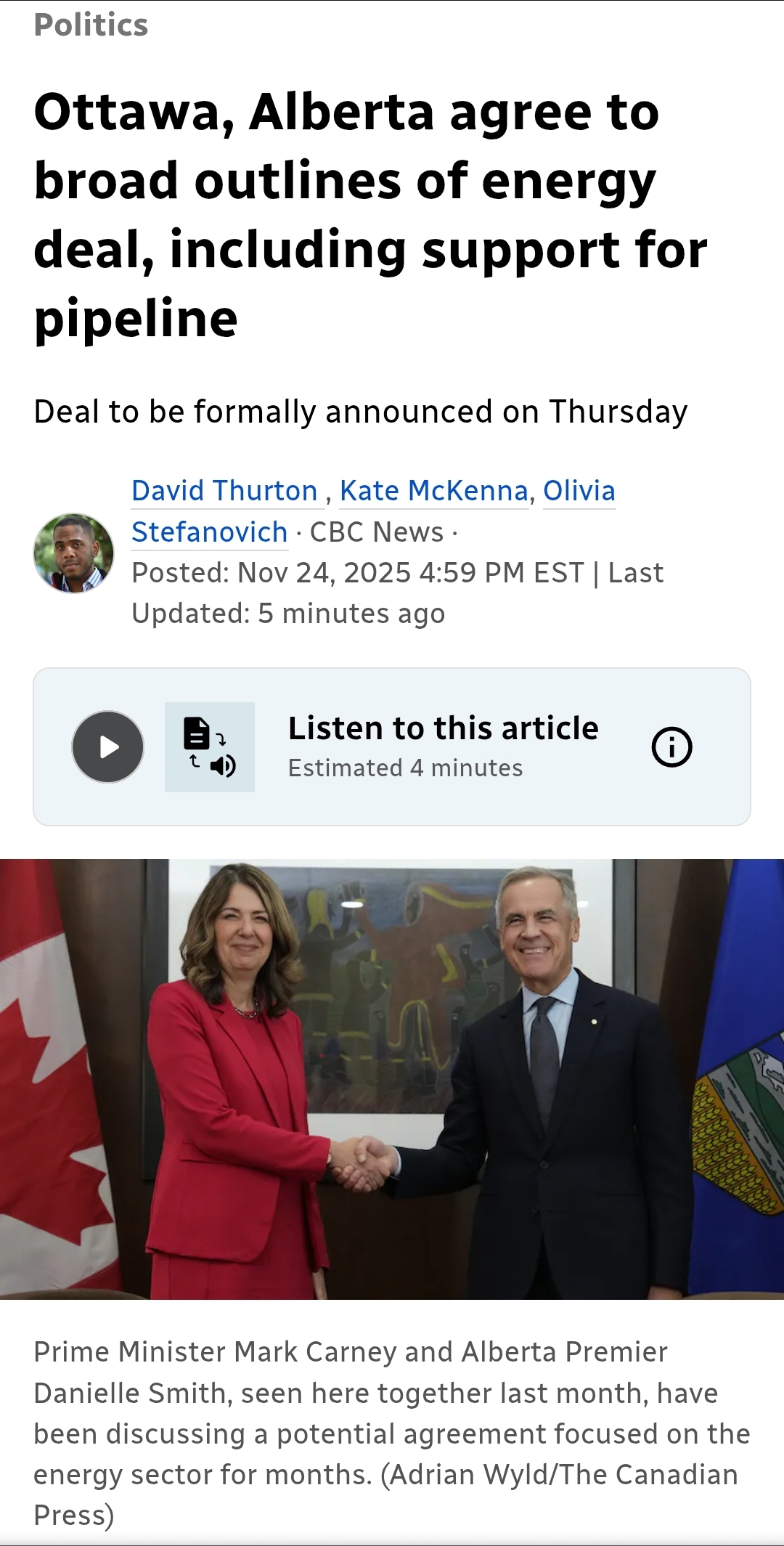
Task: Play the article audio
Action: (108, 746)
